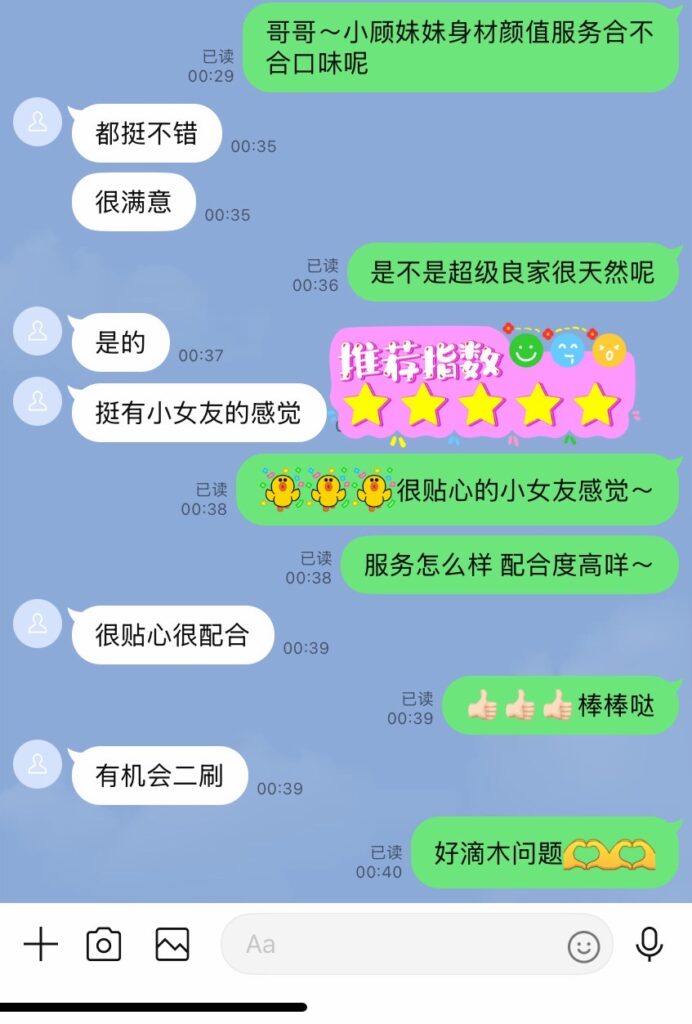The image size is (692, 1024).
Task: Open the camera to take a photo
Action: (104, 944)
